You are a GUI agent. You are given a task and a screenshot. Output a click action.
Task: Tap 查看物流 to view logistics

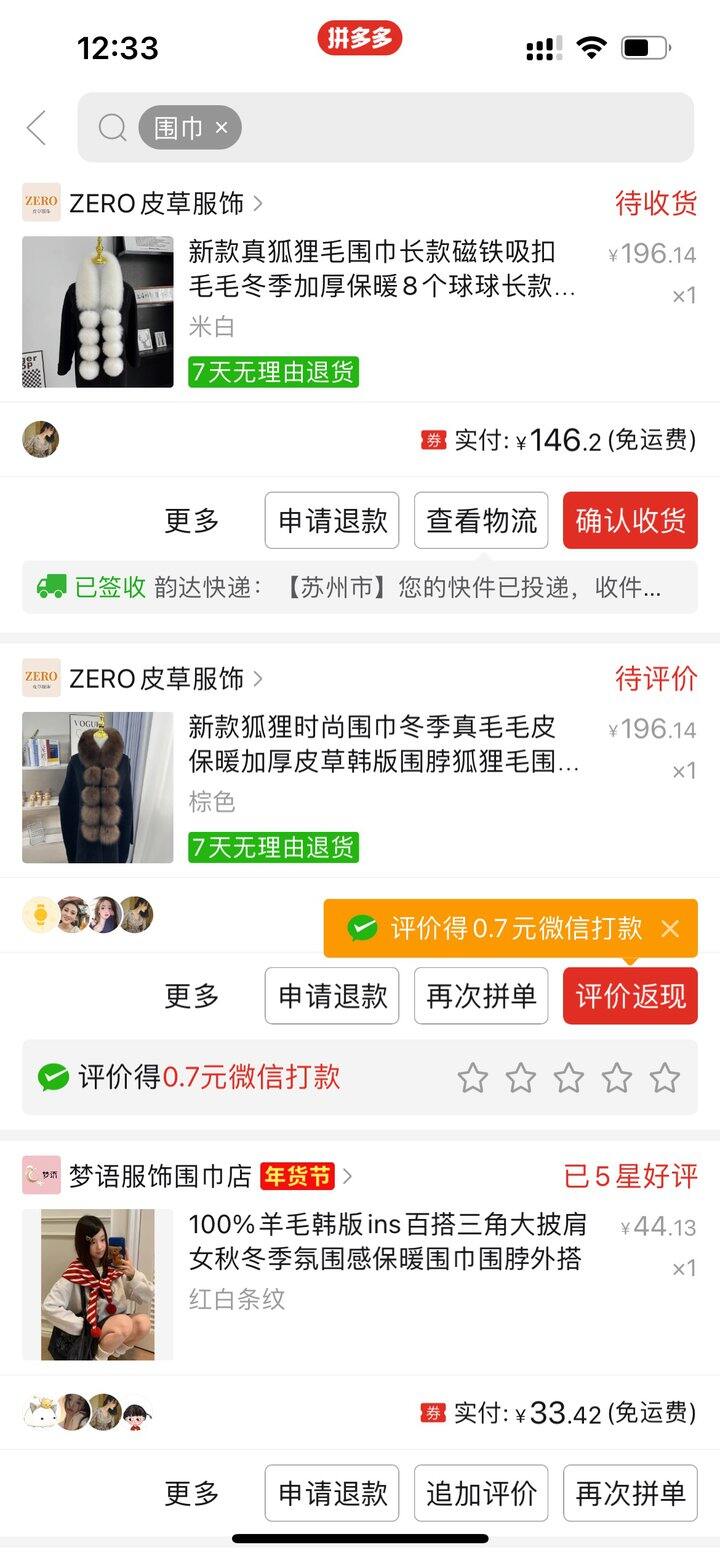[x=481, y=520]
